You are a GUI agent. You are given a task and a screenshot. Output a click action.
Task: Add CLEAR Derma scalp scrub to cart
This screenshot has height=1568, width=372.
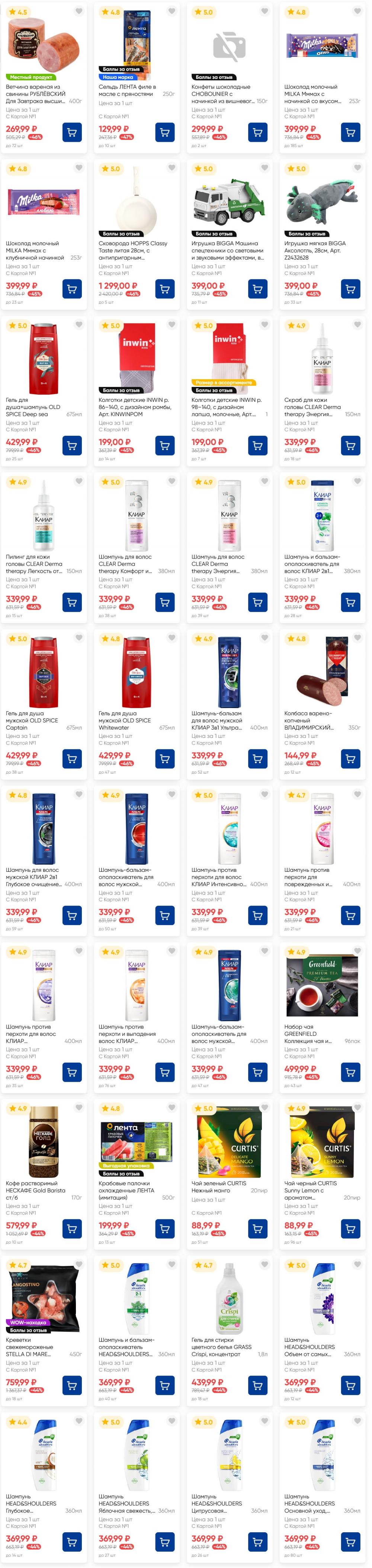(x=350, y=445)
